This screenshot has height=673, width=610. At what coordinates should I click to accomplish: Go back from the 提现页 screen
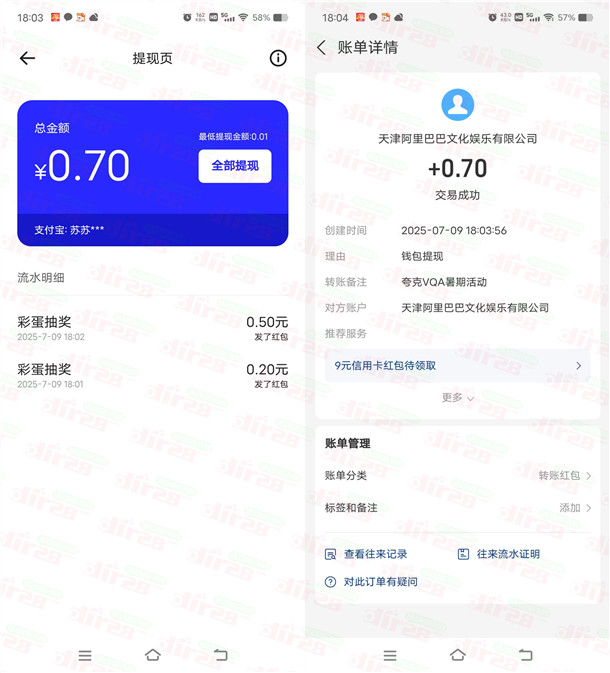point(27,58)
